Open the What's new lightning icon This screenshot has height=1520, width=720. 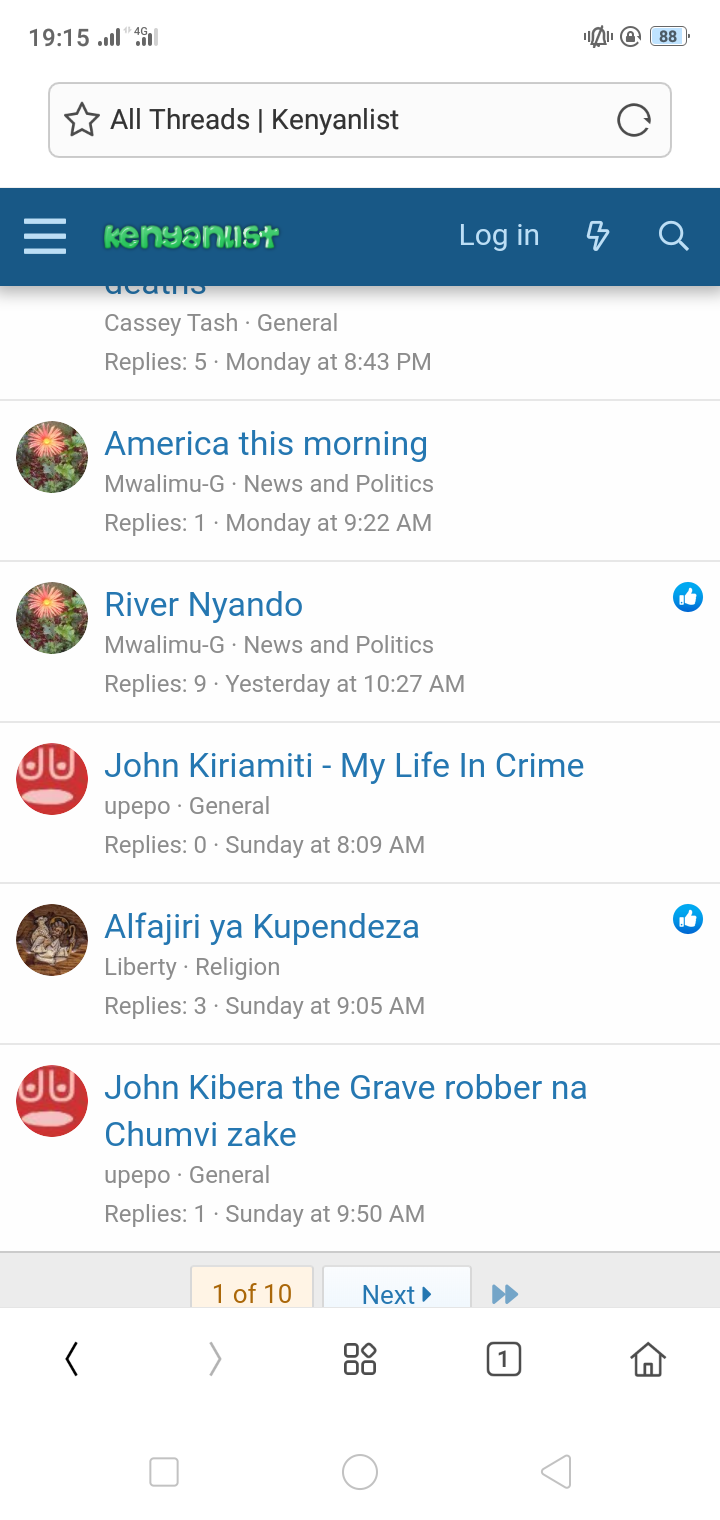pyautogui.click(x=597, y=236)
